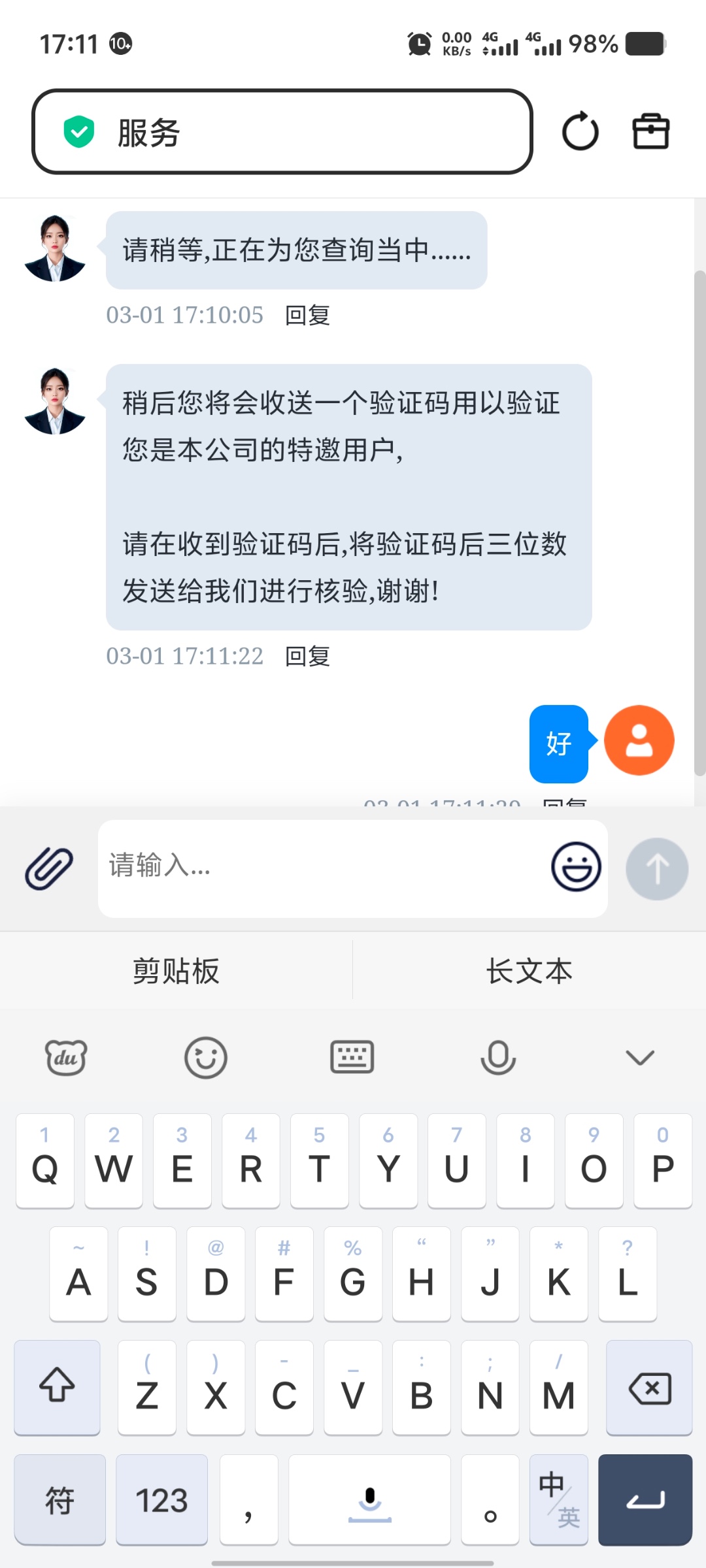Image resolution: width=706 pixels, height=1568 pixels.
Task: Start voice input from toolbar microphone
Action: 498,1057
